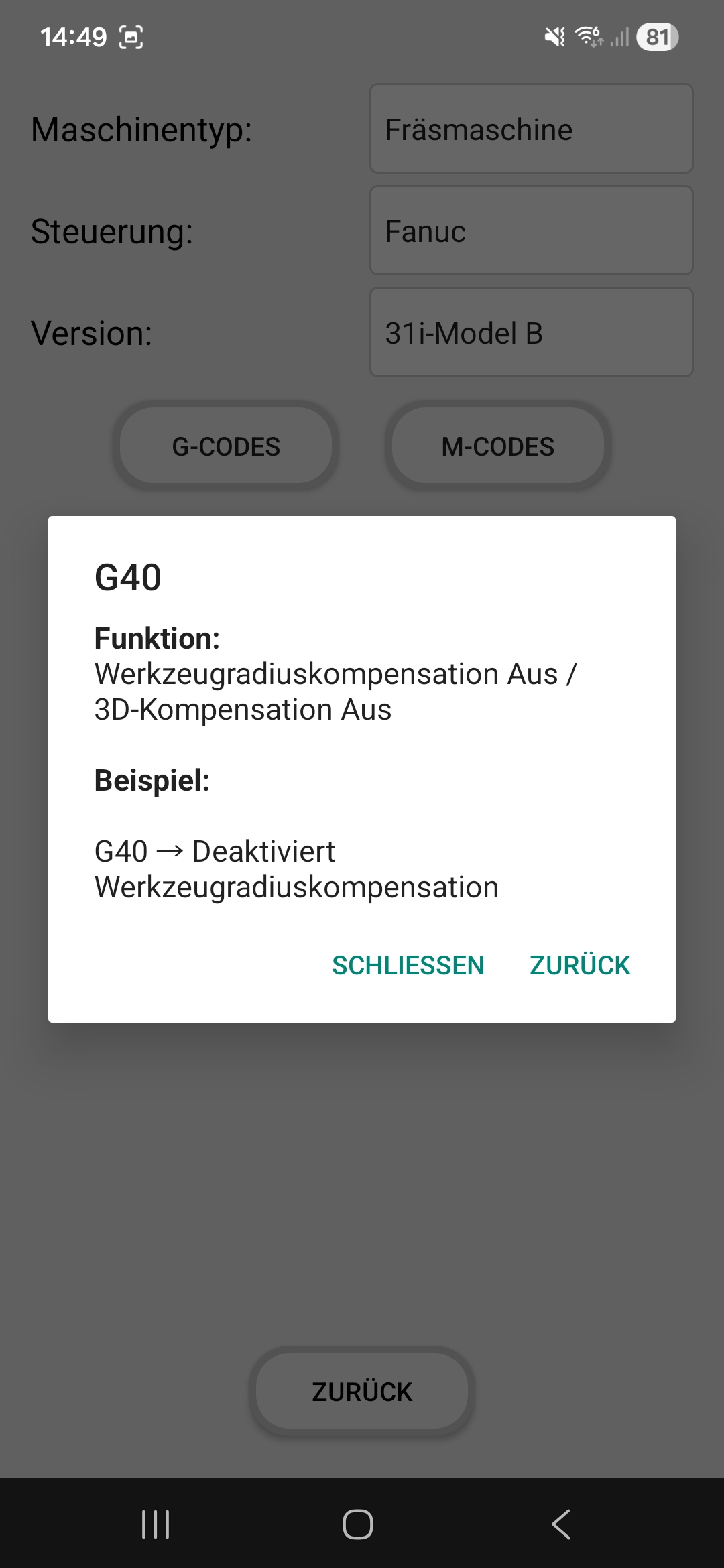724x1568 pixels.
Task: Tap the mobile signal strength icon
Action: pos(620,38)
